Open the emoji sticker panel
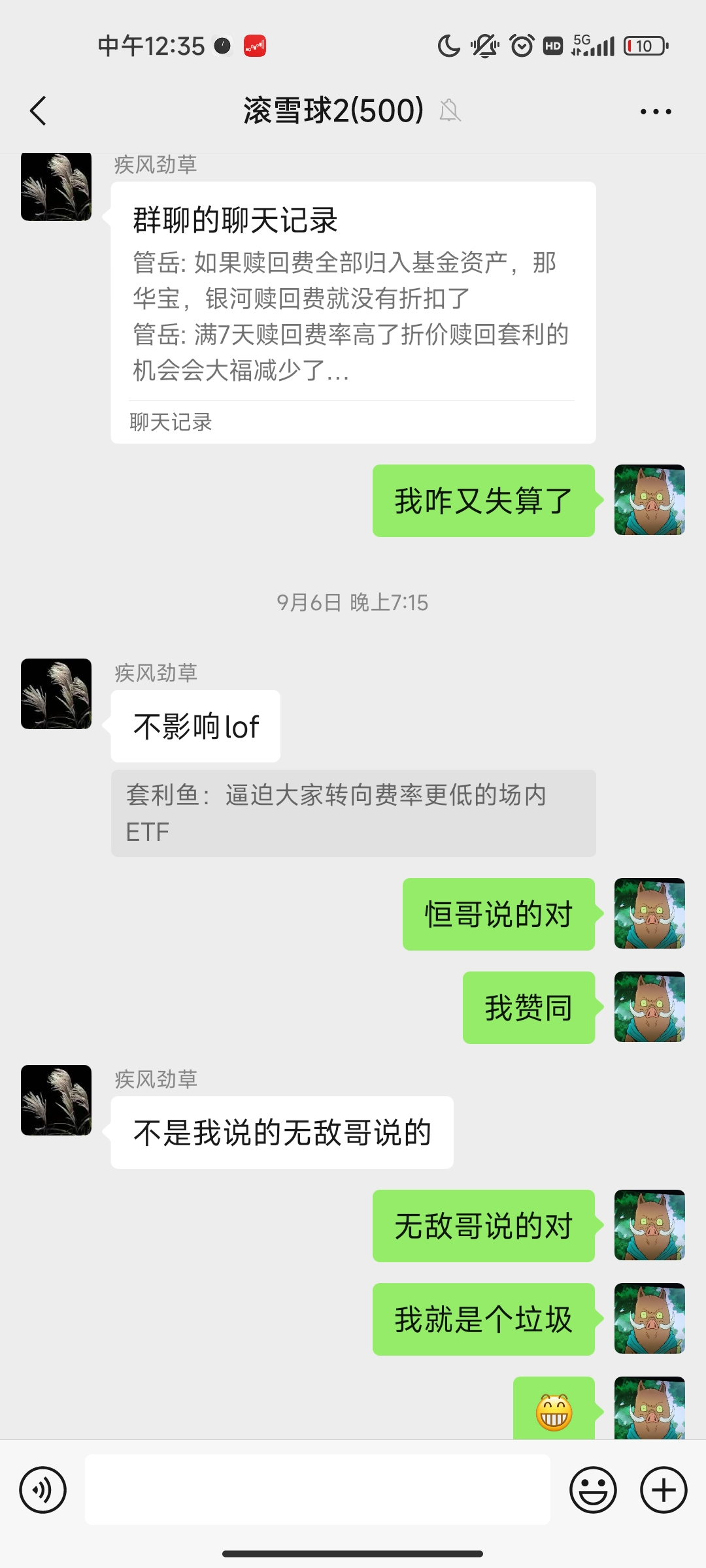 click(x=593, y=1490)
